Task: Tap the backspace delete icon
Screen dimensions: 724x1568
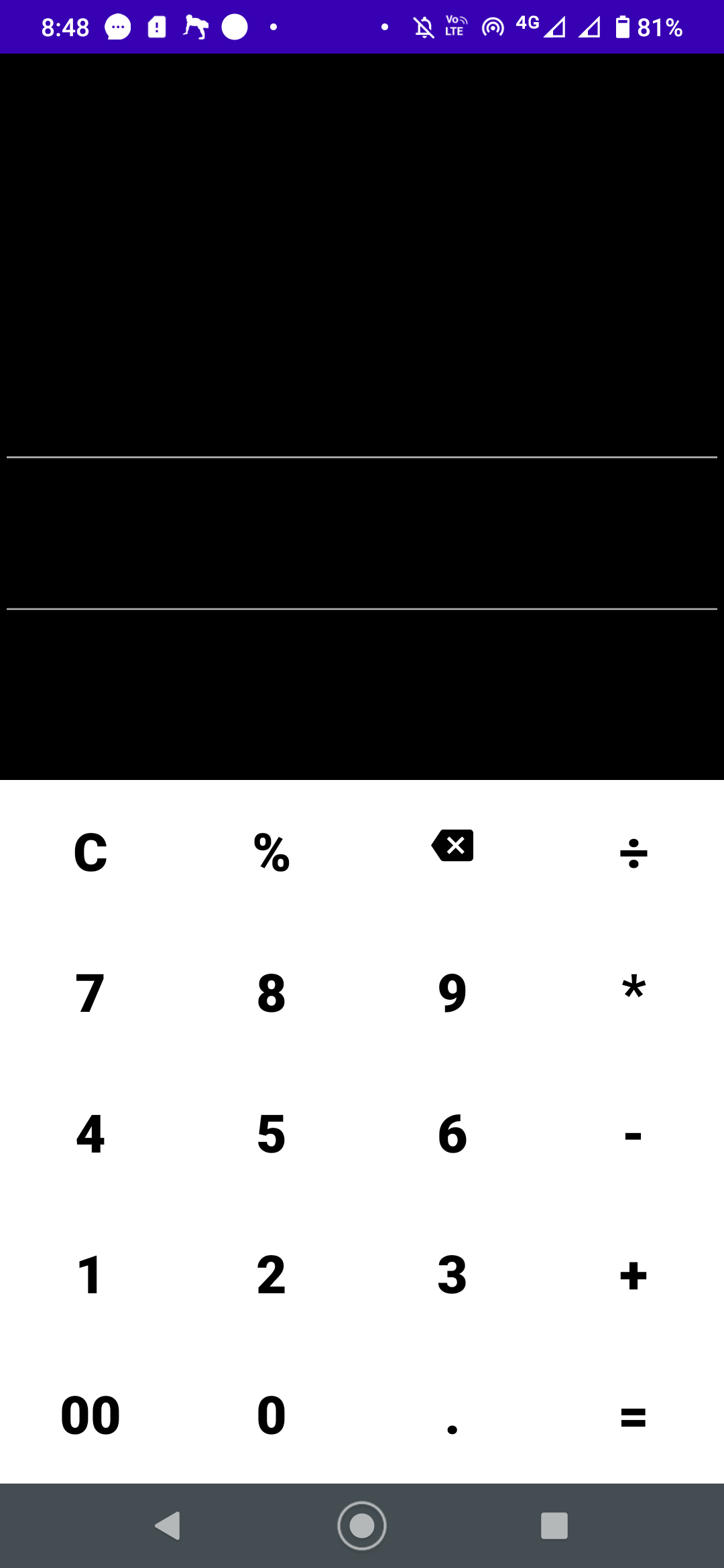Action: pyautogui.click(x=452, y=846)
